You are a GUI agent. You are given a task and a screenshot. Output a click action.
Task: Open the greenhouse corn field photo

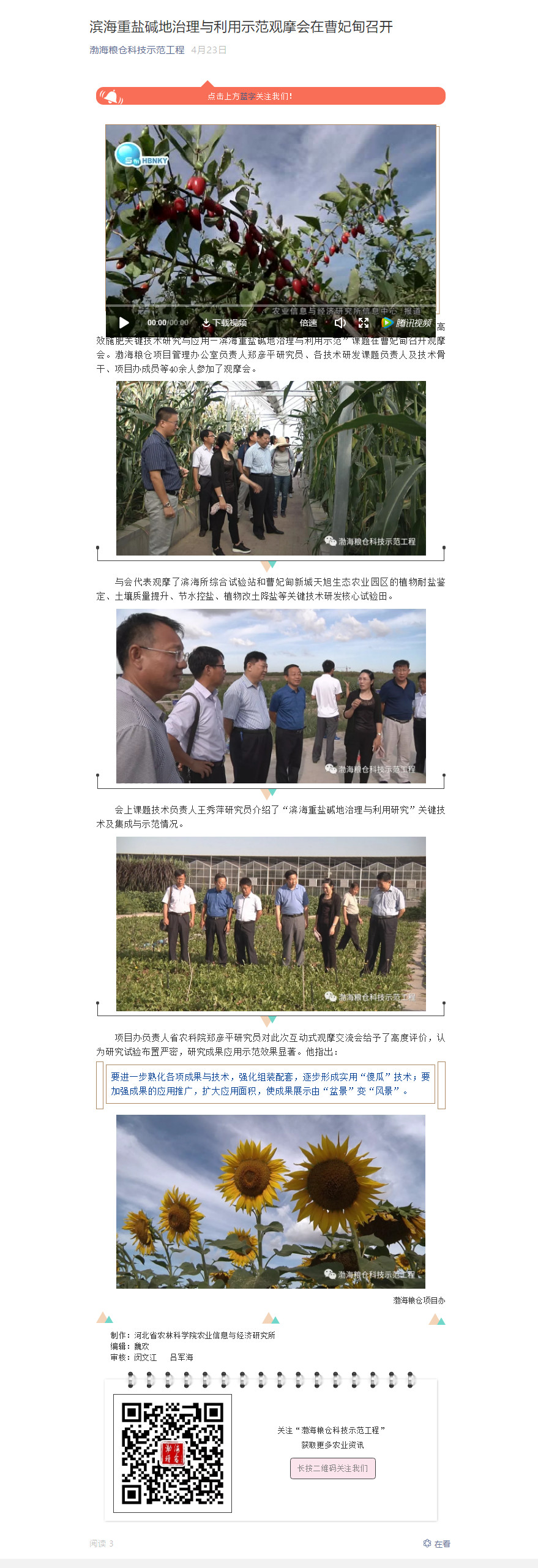[x=271, y=468]
